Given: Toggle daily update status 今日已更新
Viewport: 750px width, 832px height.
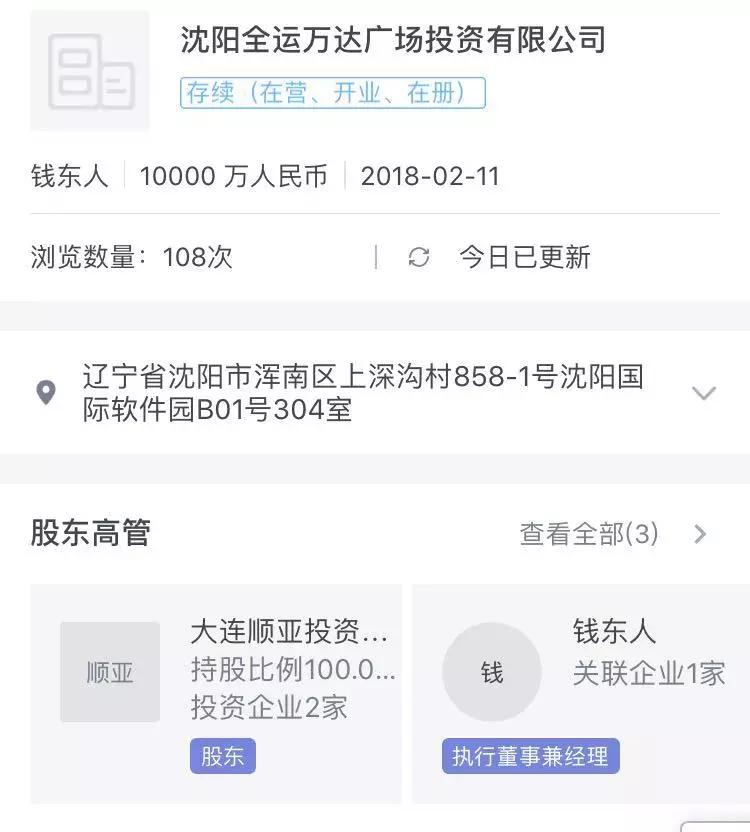Looking at the screenshot, I should click(x=521, y=257).
